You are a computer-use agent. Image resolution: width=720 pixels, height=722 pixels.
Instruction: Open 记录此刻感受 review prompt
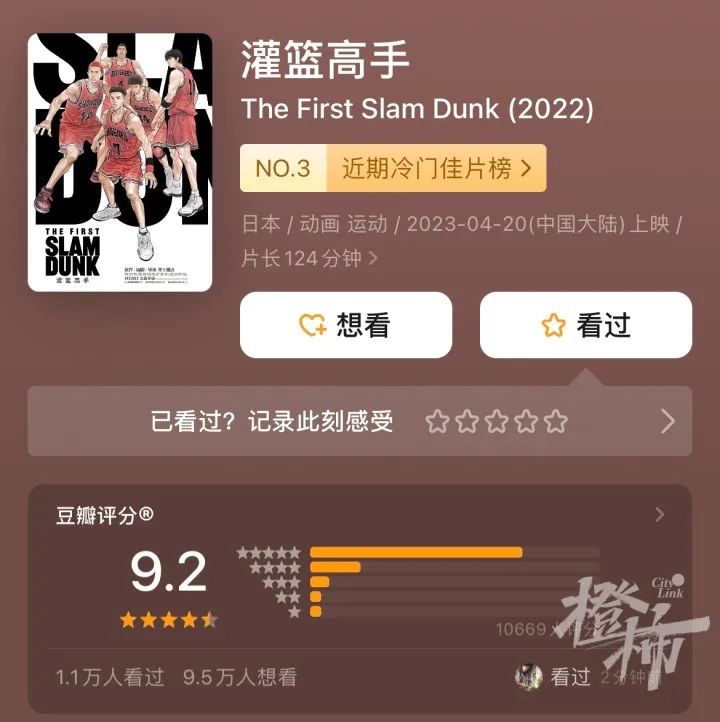[x=272, y=421]
